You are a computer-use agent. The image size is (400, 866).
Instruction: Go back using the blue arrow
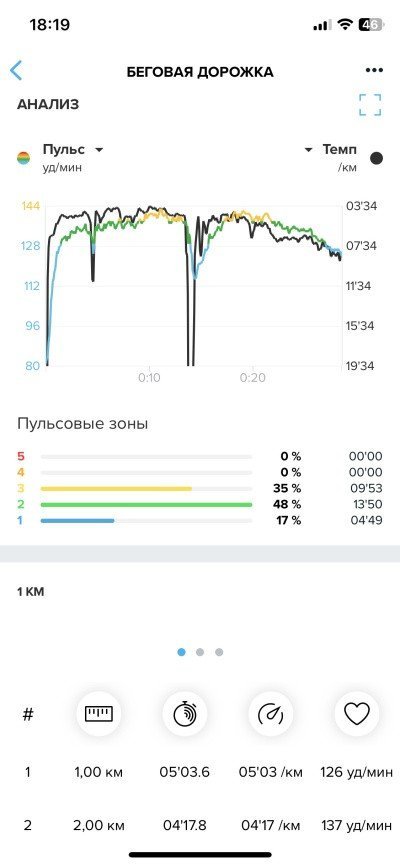coord(16,71)
